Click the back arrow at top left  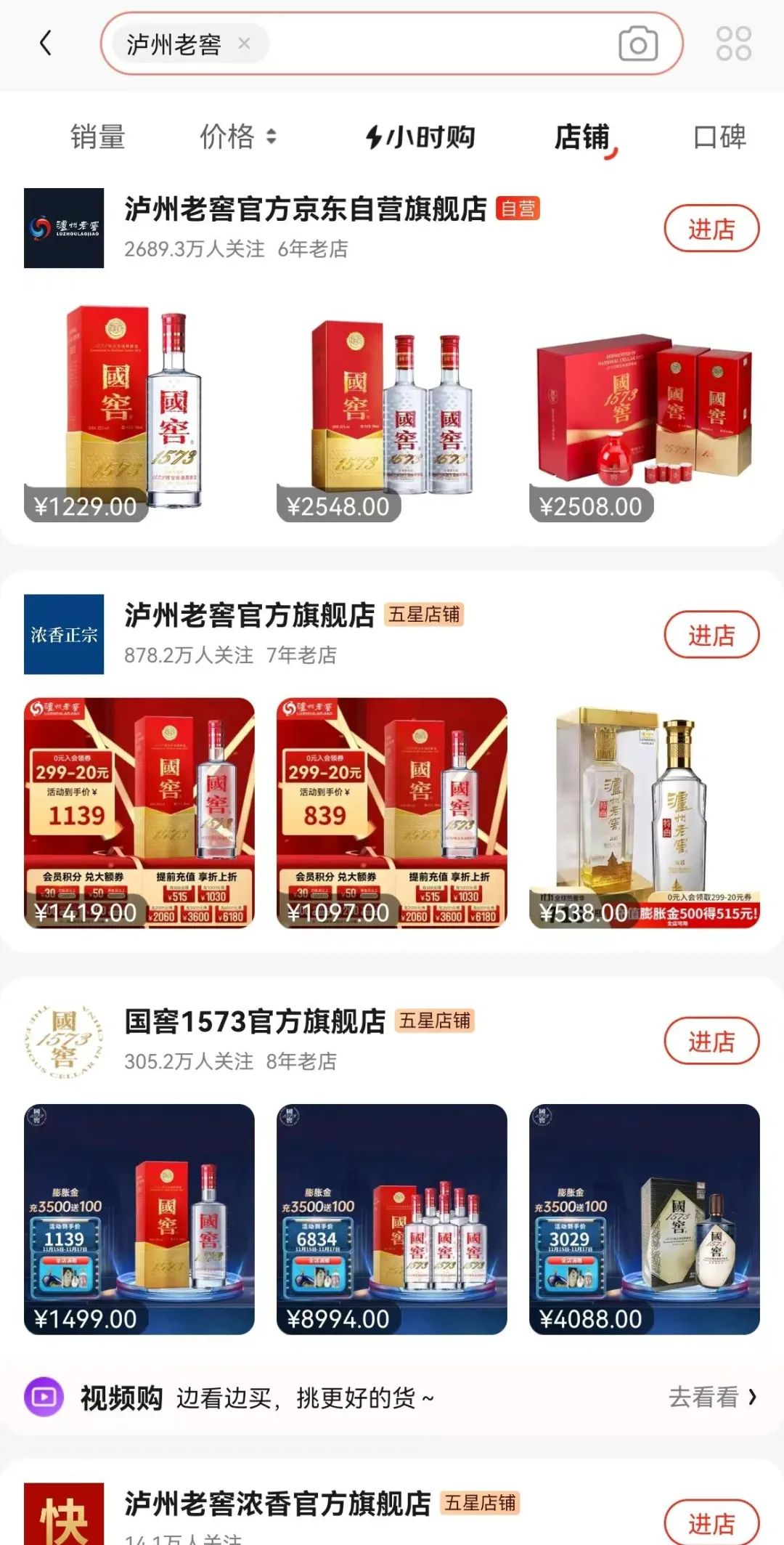46,44
